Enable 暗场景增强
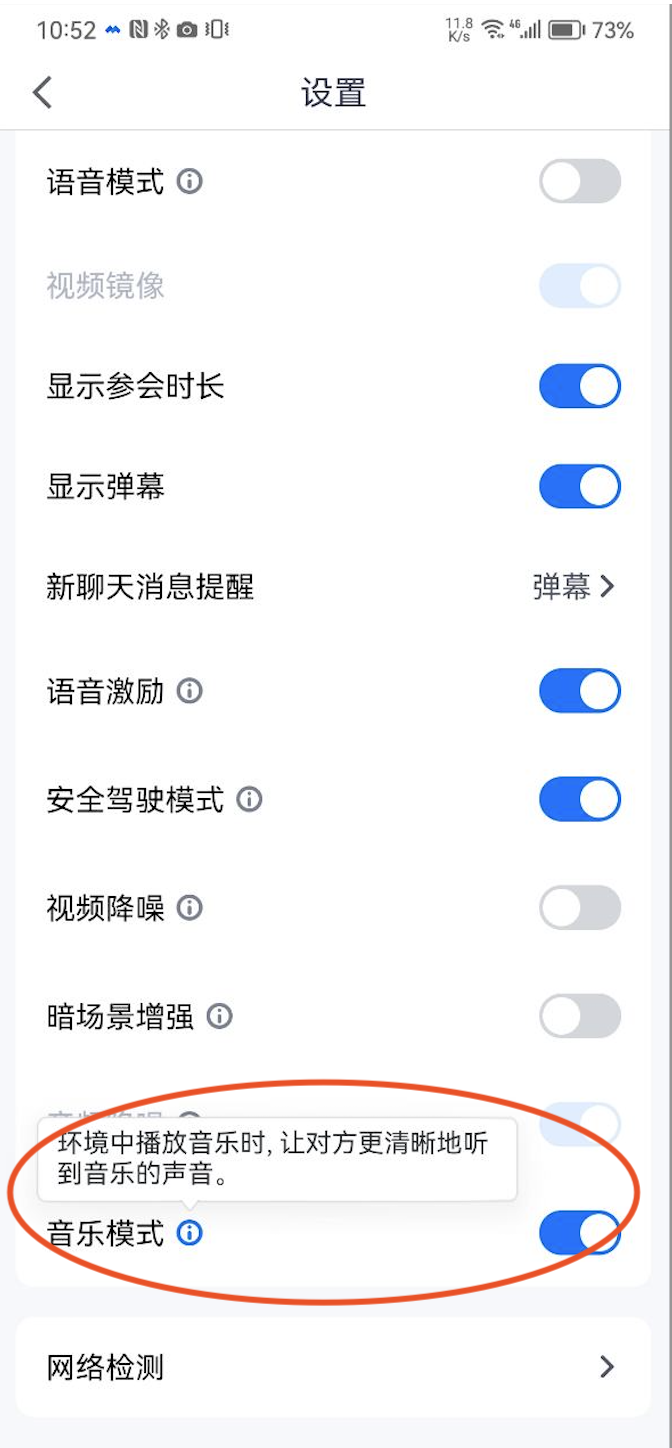The width and height of the screenshot is (672, 1448). pos(580,1017)
